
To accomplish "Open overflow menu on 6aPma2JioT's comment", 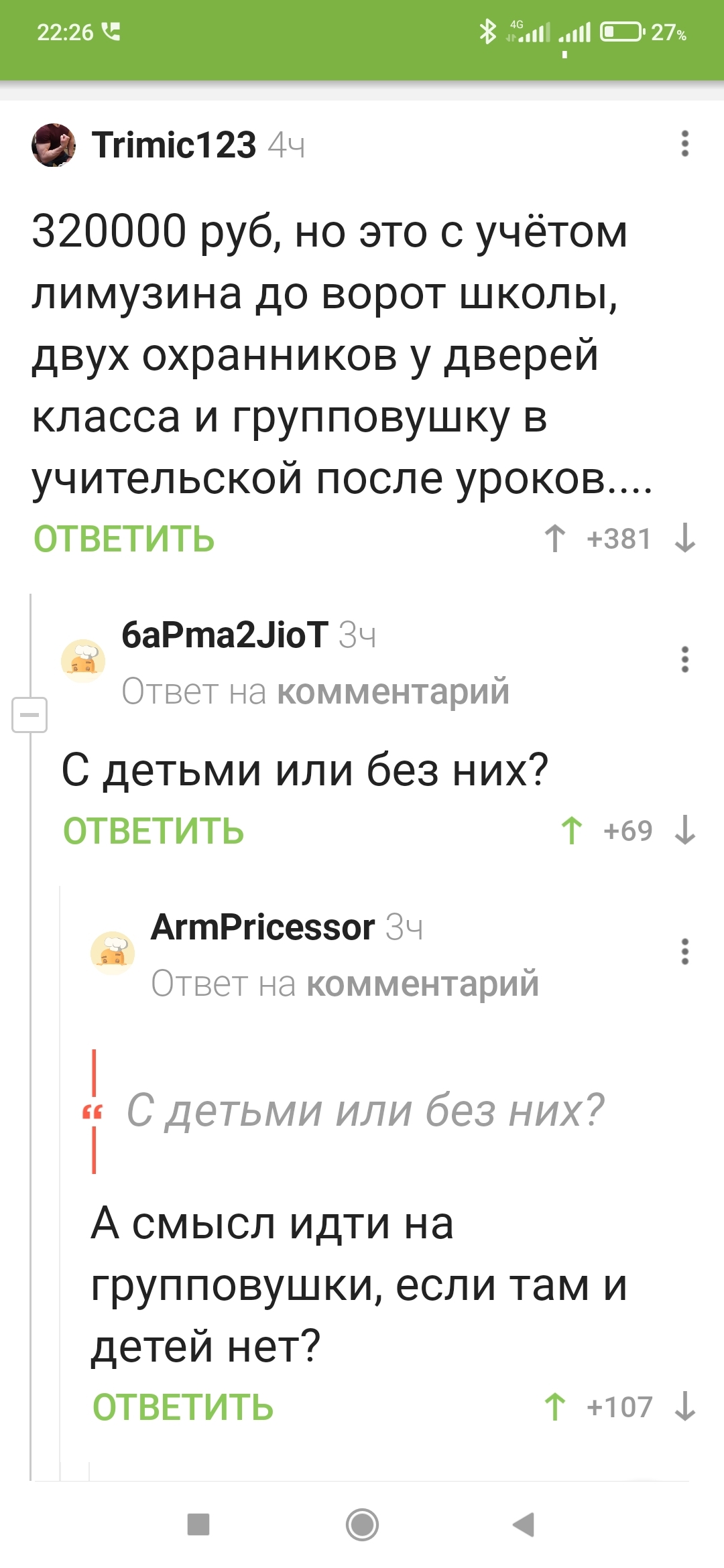I will click(684, 659).
